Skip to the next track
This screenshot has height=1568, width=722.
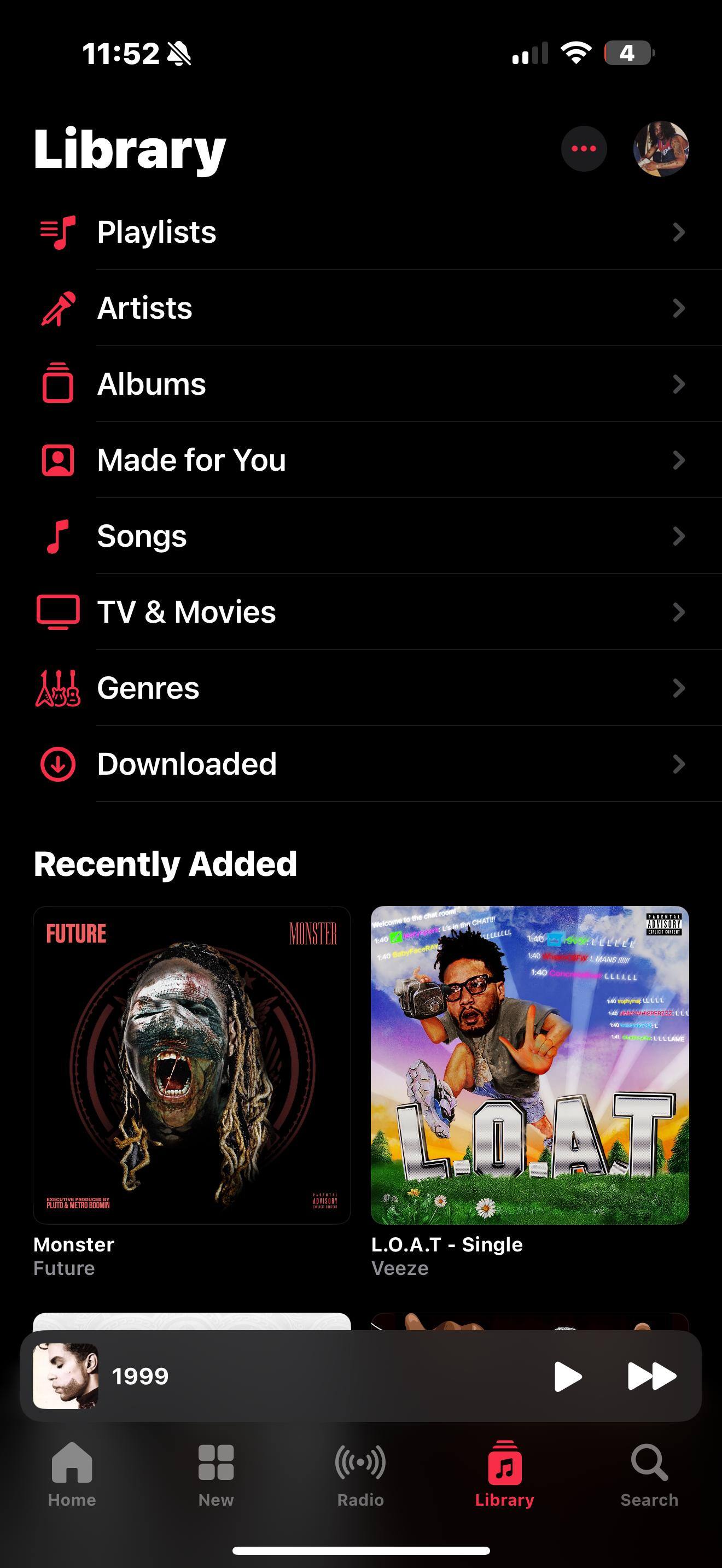point(651,1376)
